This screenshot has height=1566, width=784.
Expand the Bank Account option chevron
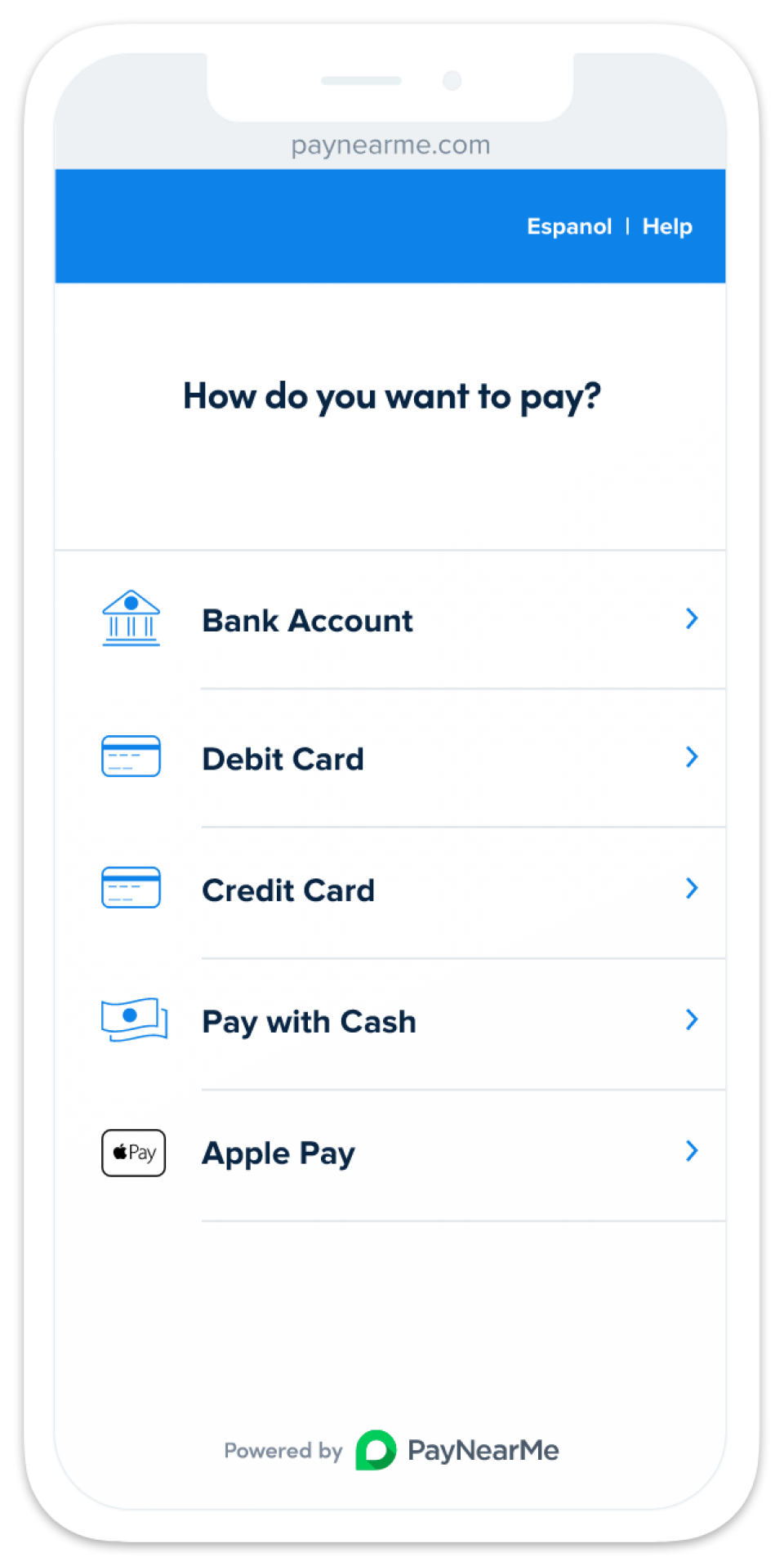click(692, 619)
